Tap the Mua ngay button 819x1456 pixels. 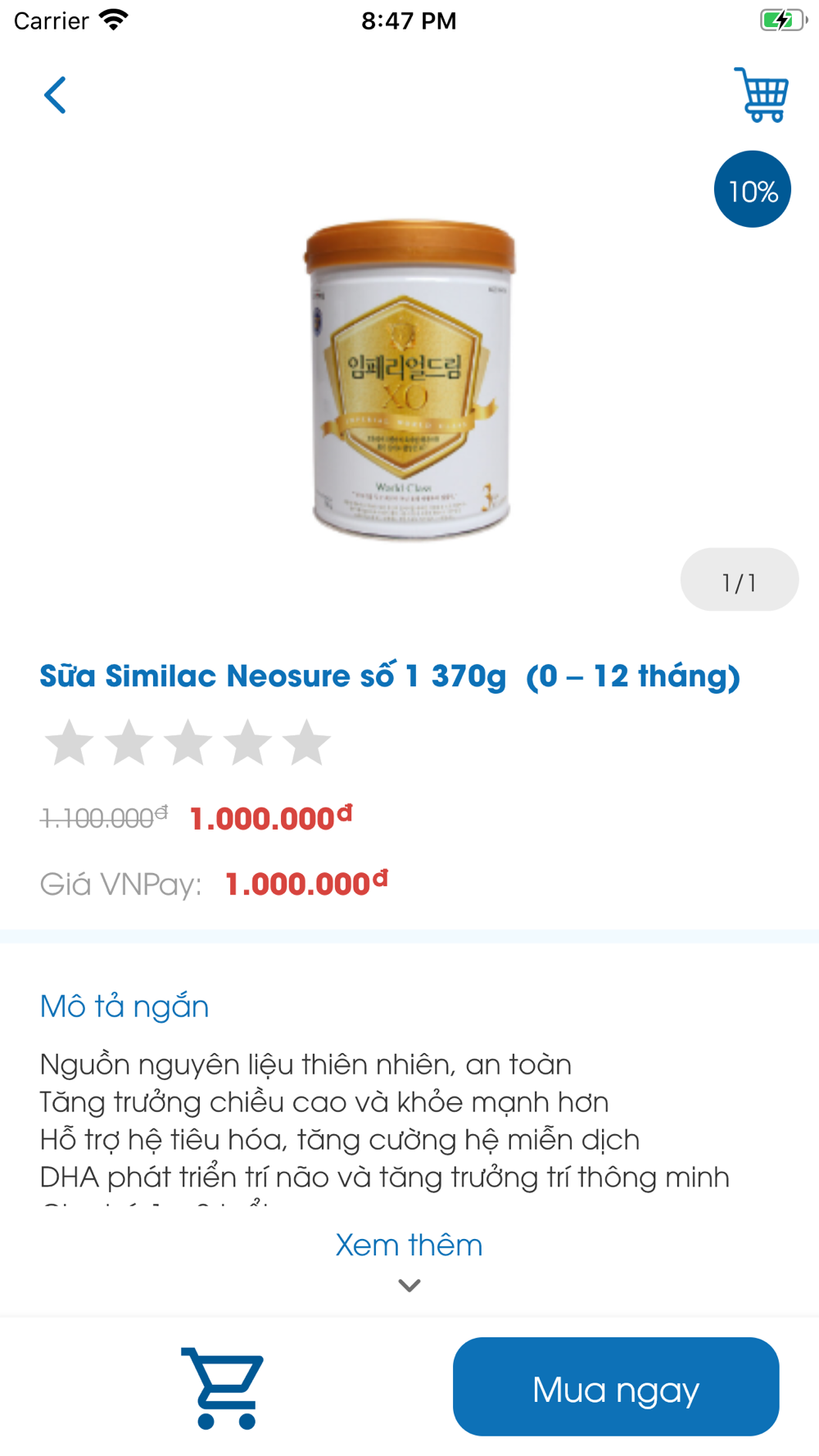coord(616,1387)
